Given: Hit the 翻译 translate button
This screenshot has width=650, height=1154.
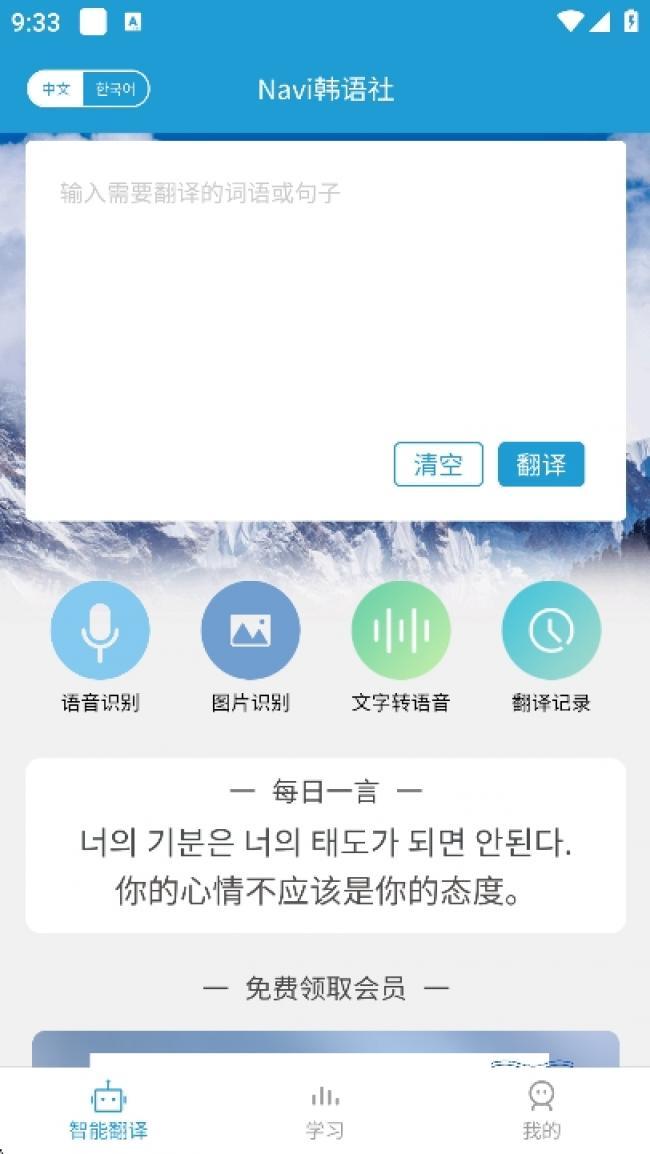Looking at the screenshot, I should pyautogui.click(x=541, y=464).
